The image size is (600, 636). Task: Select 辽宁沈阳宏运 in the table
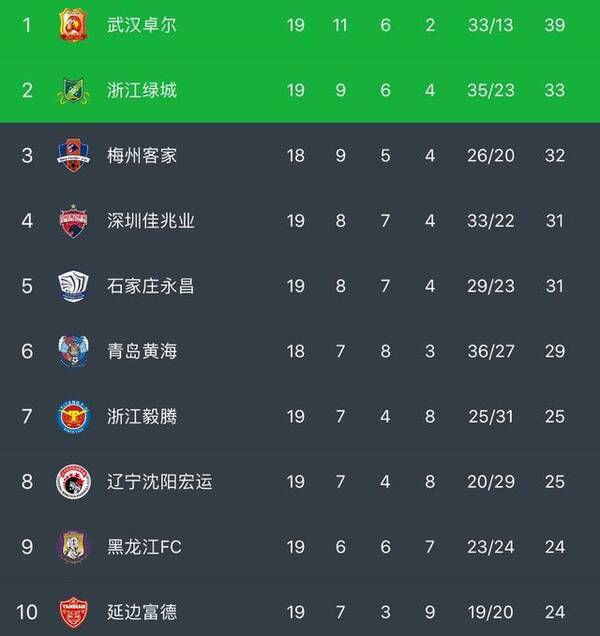(159, 482)
